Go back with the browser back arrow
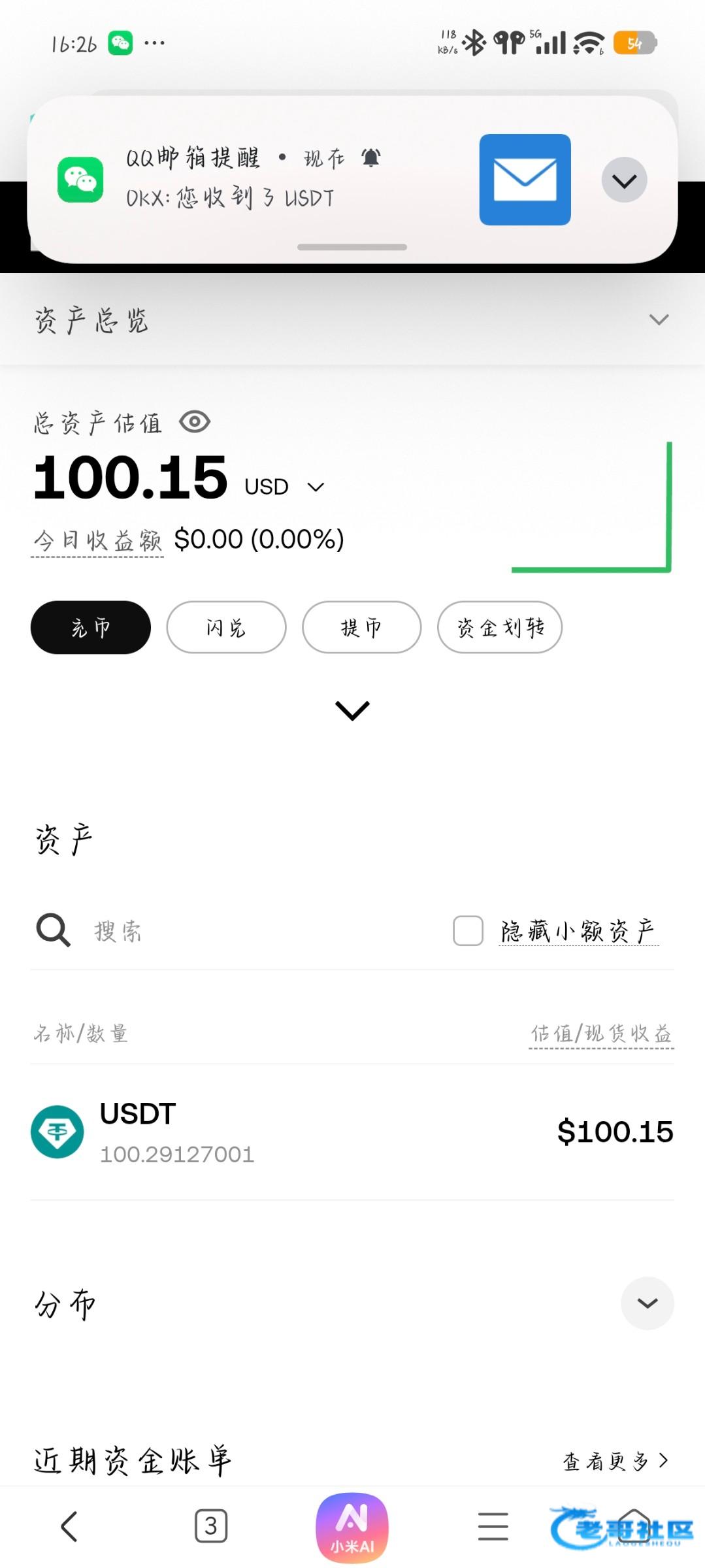 click(x=69, y=1526)
